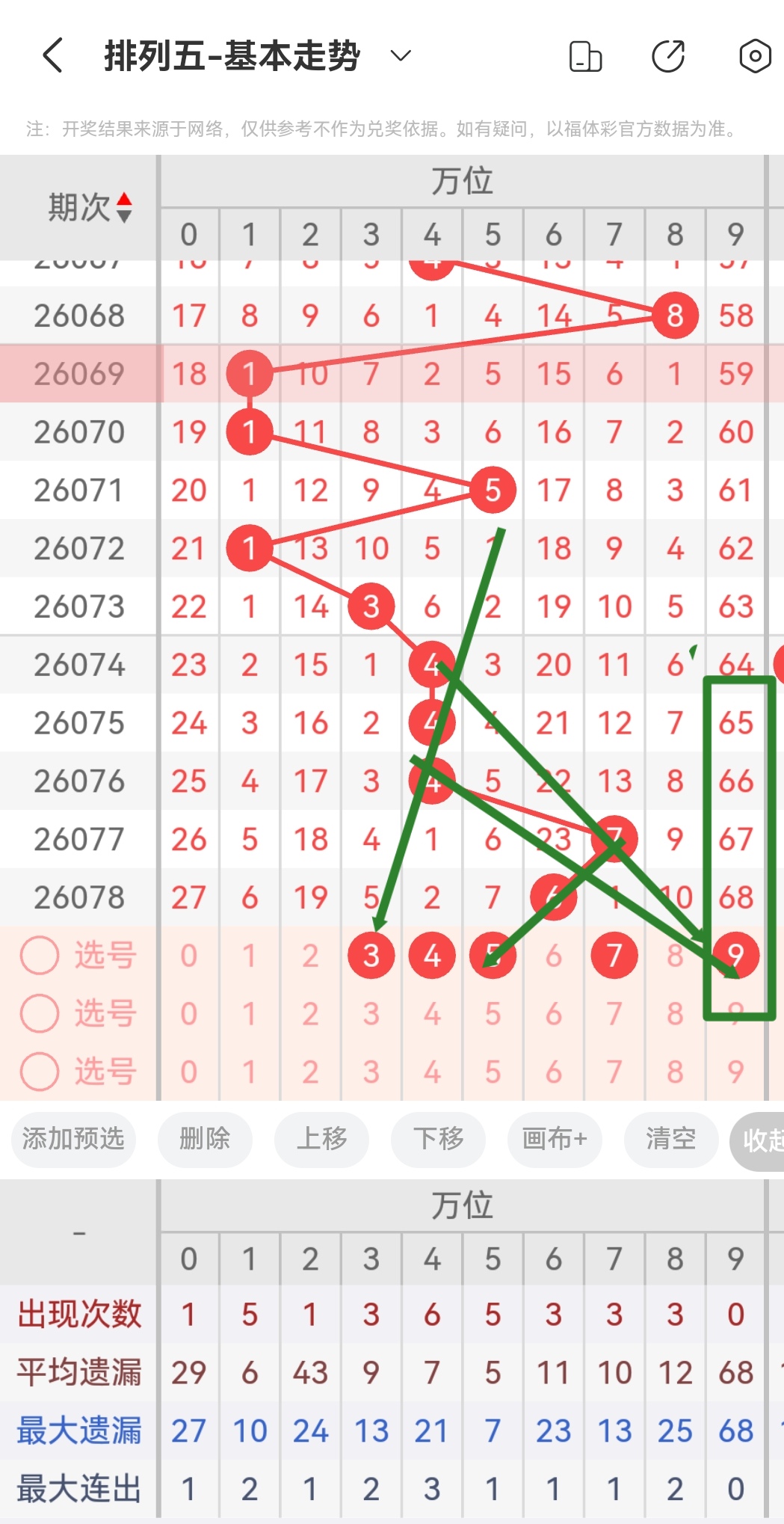Click 画布+ to add a canvas
The image size is (784, 1524).
(x=554, y=1140)
